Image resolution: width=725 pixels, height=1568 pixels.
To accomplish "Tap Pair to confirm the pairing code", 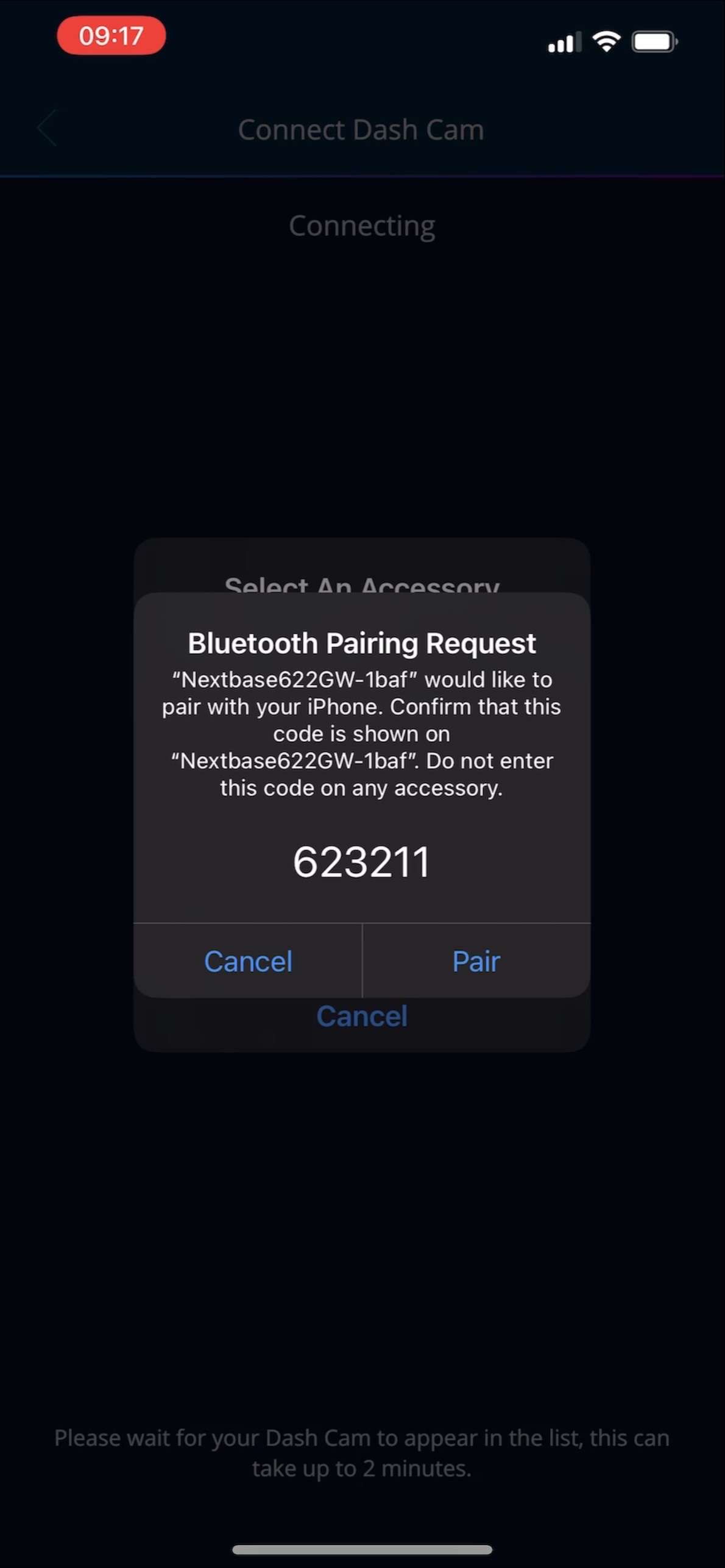I will point(476,960).
